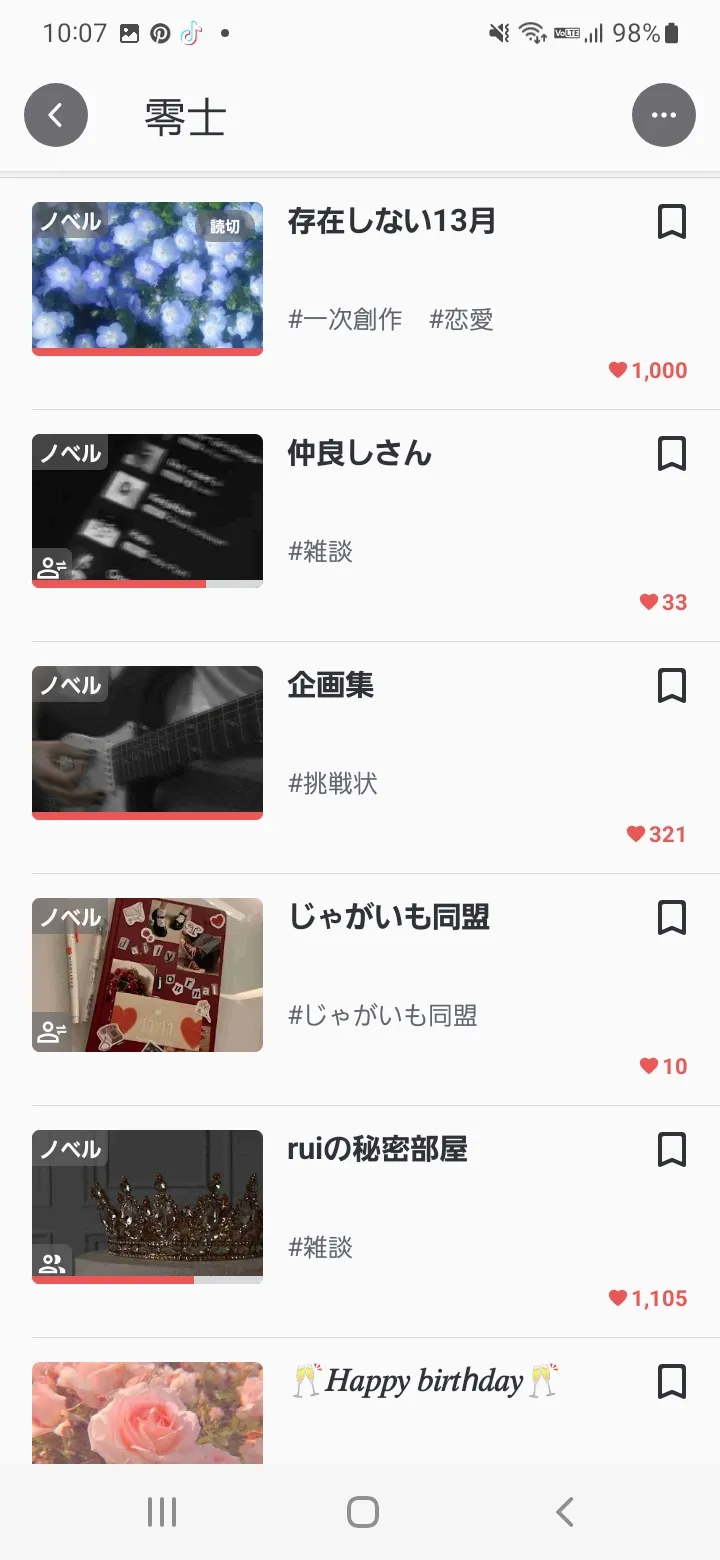The image size is (720, 1560).
Task: Open the recent apps view
Action: [x=162, y=1512]
